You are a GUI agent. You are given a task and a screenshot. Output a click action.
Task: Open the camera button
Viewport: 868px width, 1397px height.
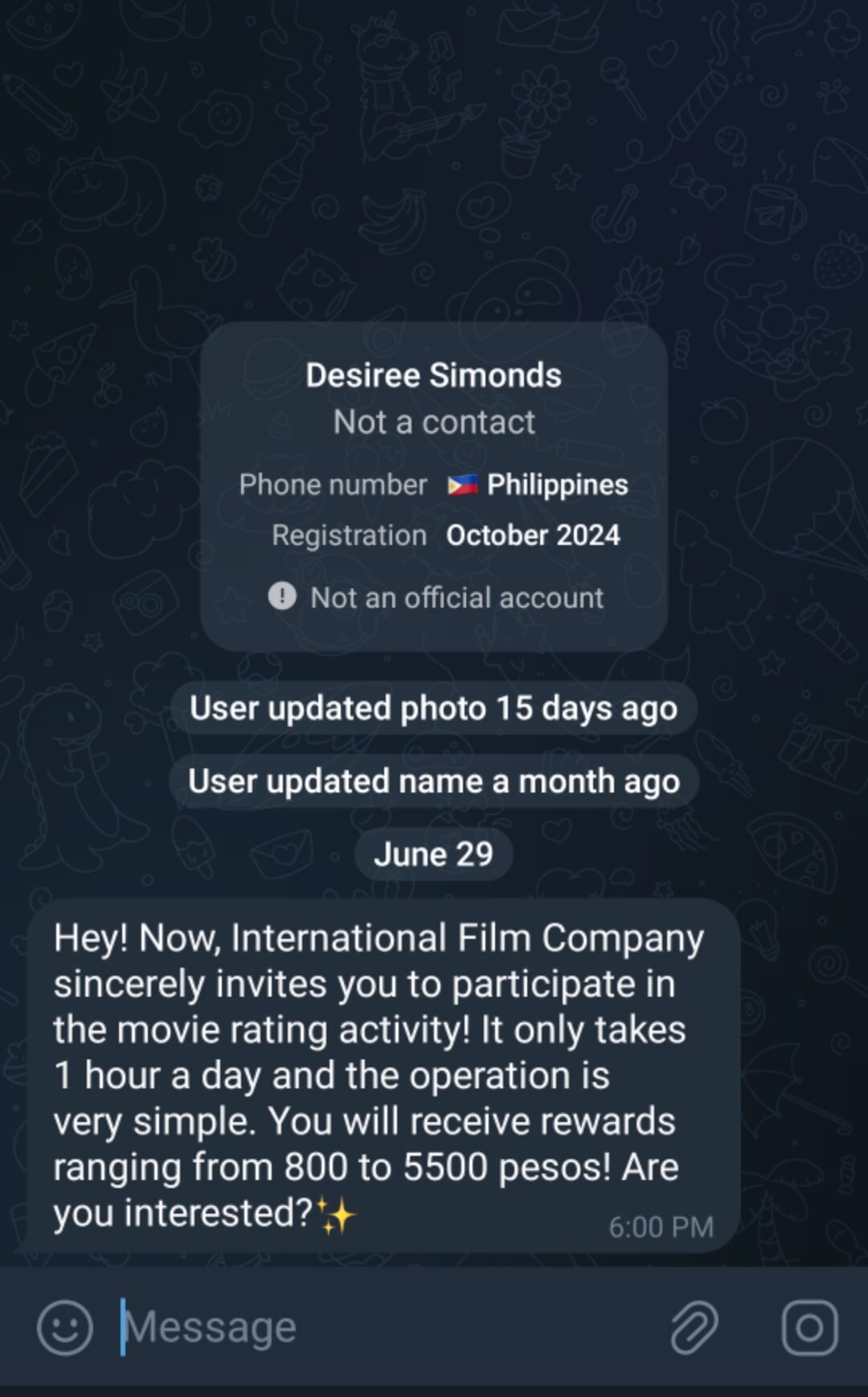click(x=809, y=1327)
